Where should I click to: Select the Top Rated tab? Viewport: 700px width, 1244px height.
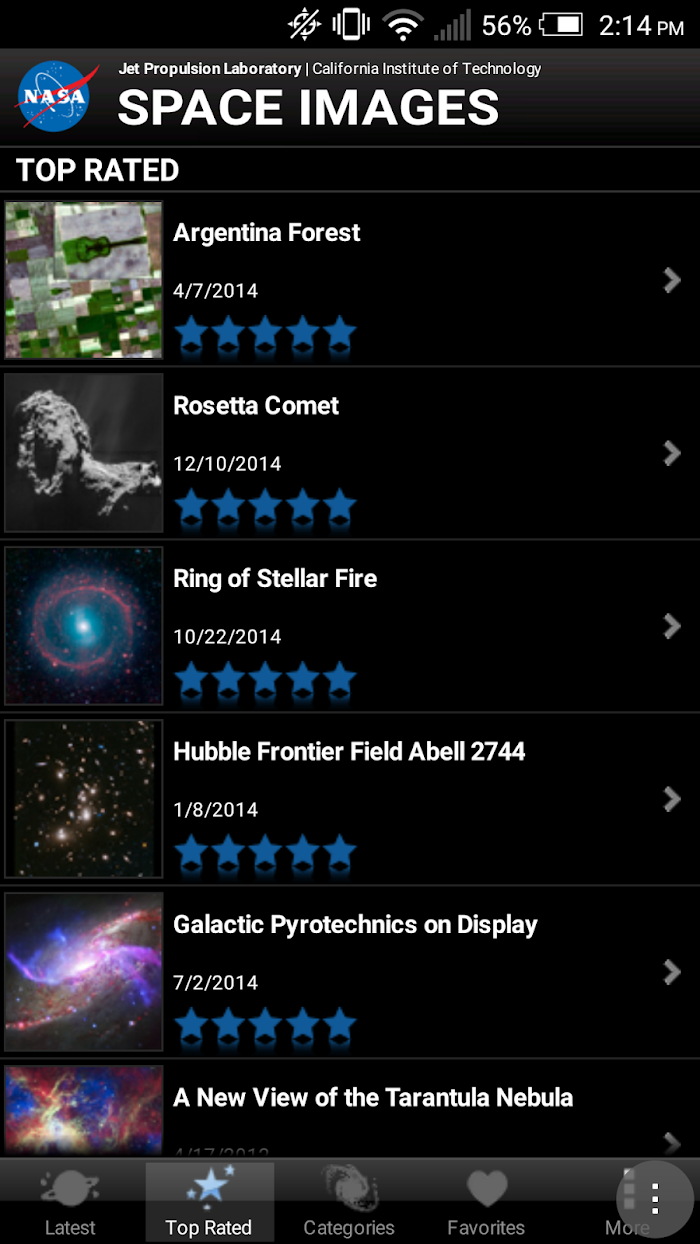(x=209, y=1202)
